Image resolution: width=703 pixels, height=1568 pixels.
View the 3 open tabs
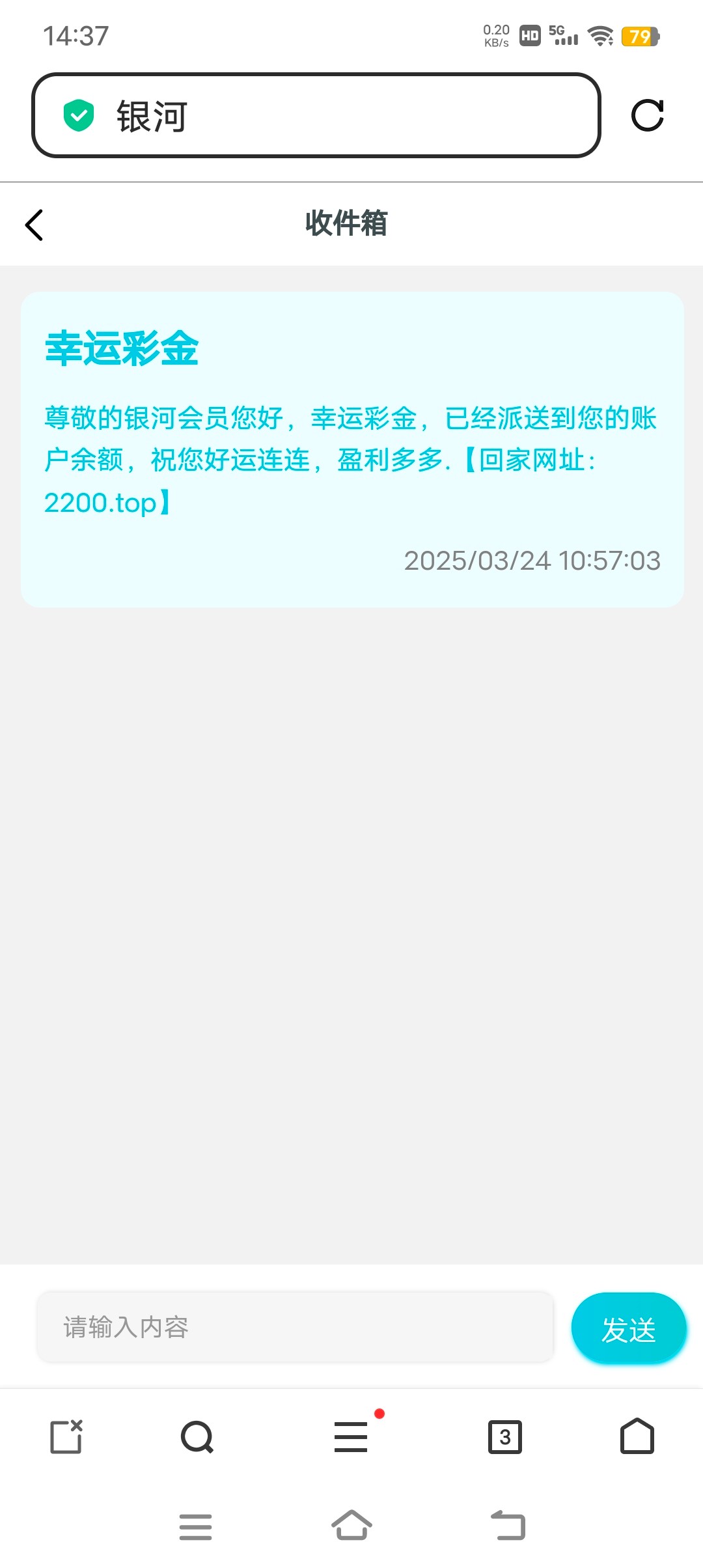[505, 1437]
